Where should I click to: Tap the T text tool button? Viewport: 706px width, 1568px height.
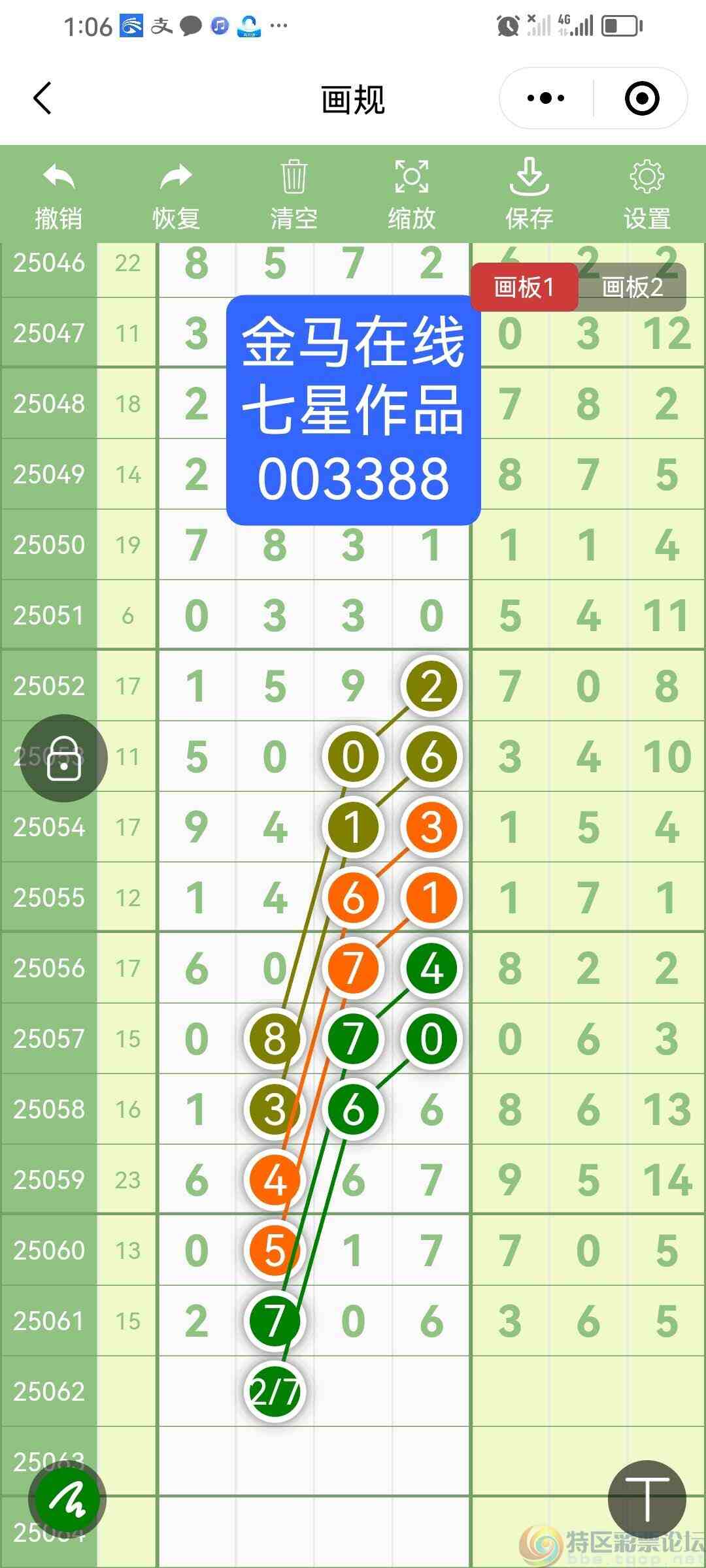(647, 1499)
